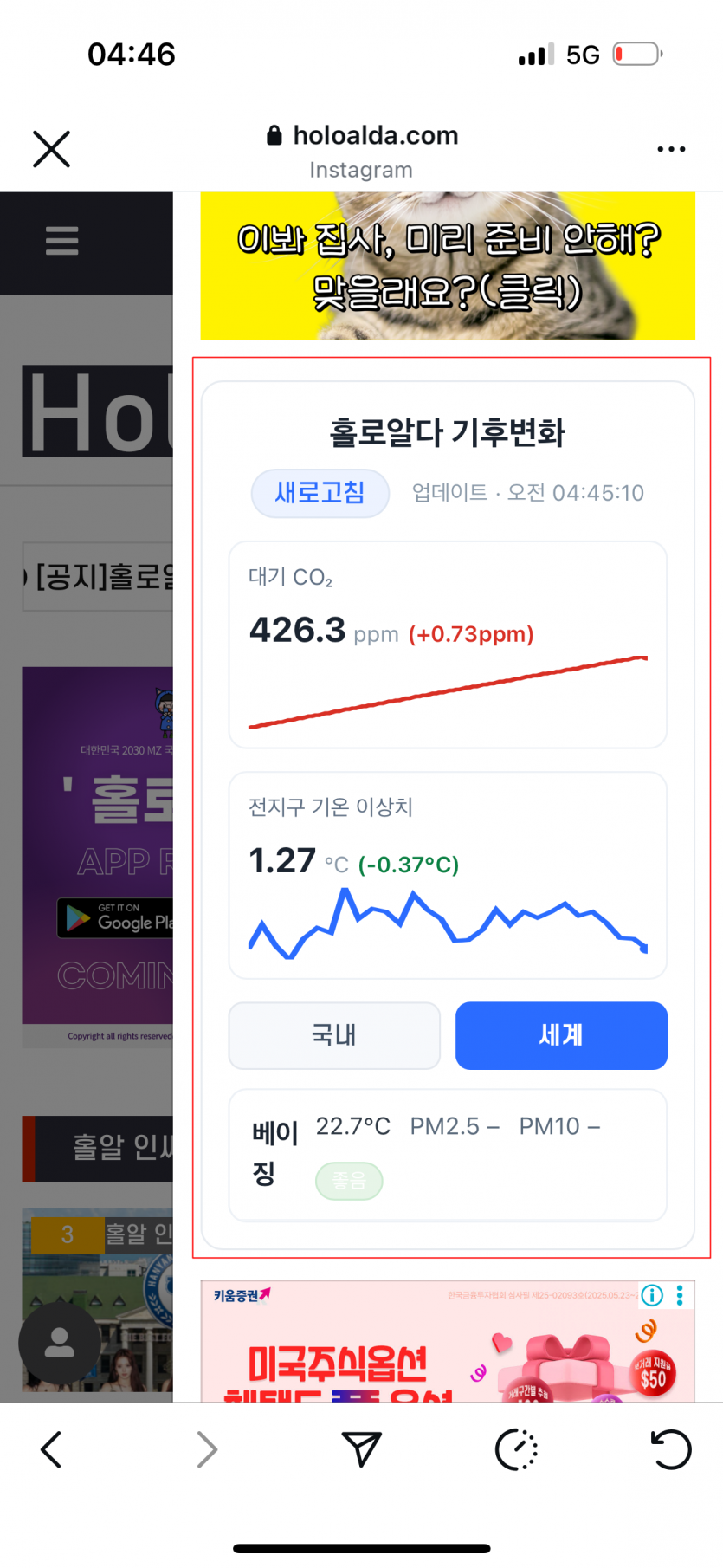Reload the web page
The image size is (723, 1568).
pos(671,1449)
